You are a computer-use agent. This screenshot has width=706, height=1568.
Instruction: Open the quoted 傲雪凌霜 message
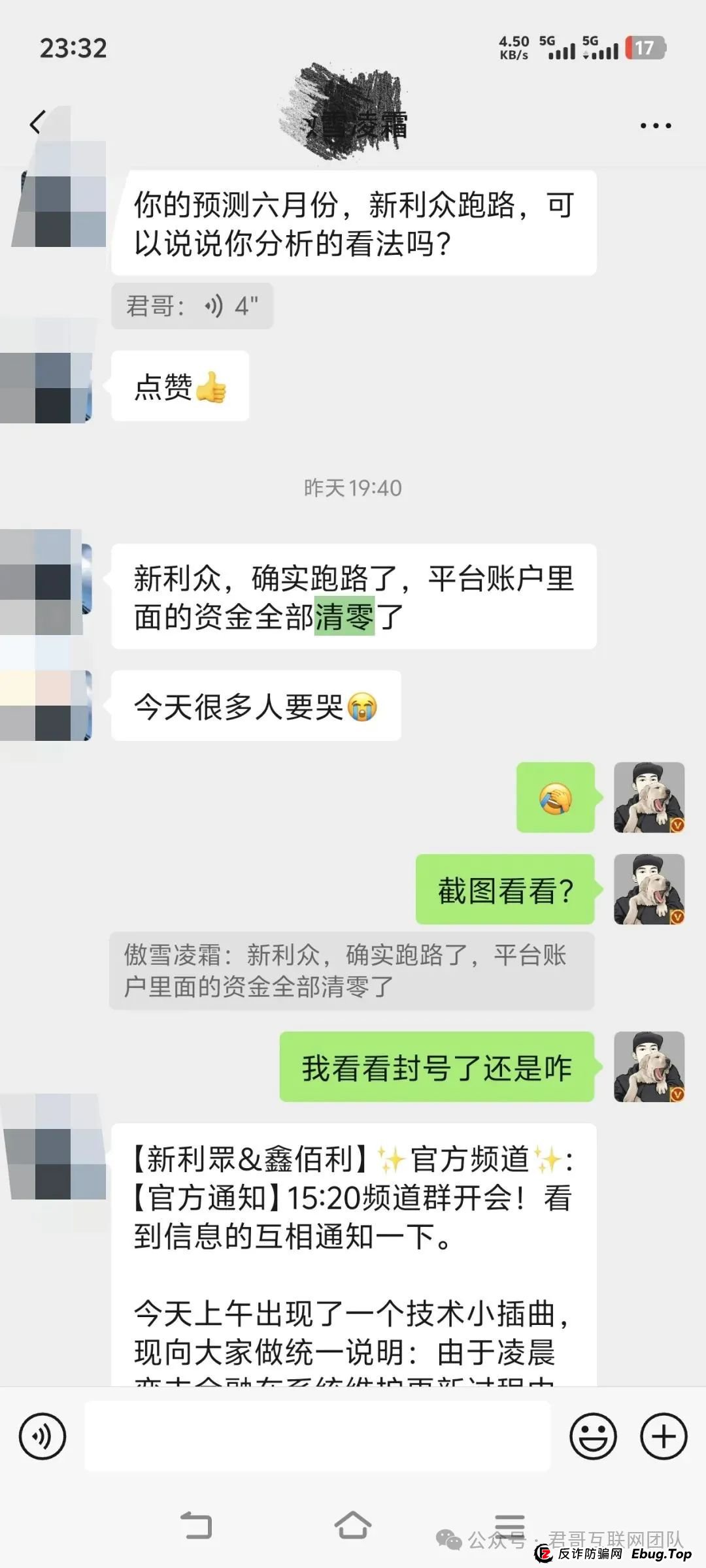point(351,971)
